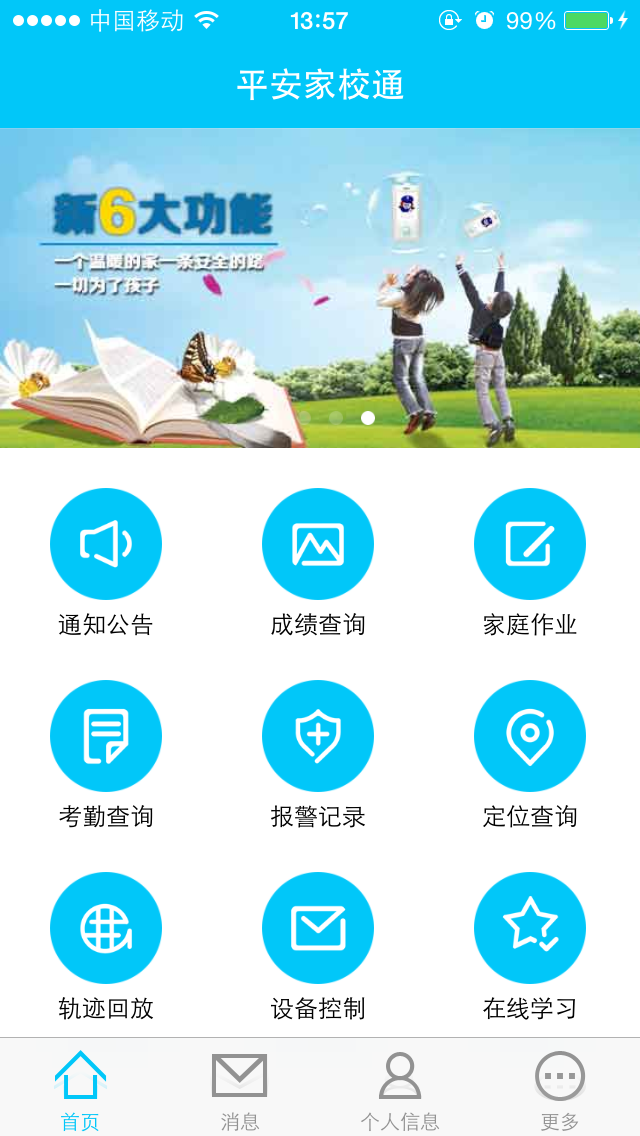Image resolution: width=640 pixels, height=1136 pixels.
Task: Switch to the 首页 home tab
Action: (x=80, y=1088)
